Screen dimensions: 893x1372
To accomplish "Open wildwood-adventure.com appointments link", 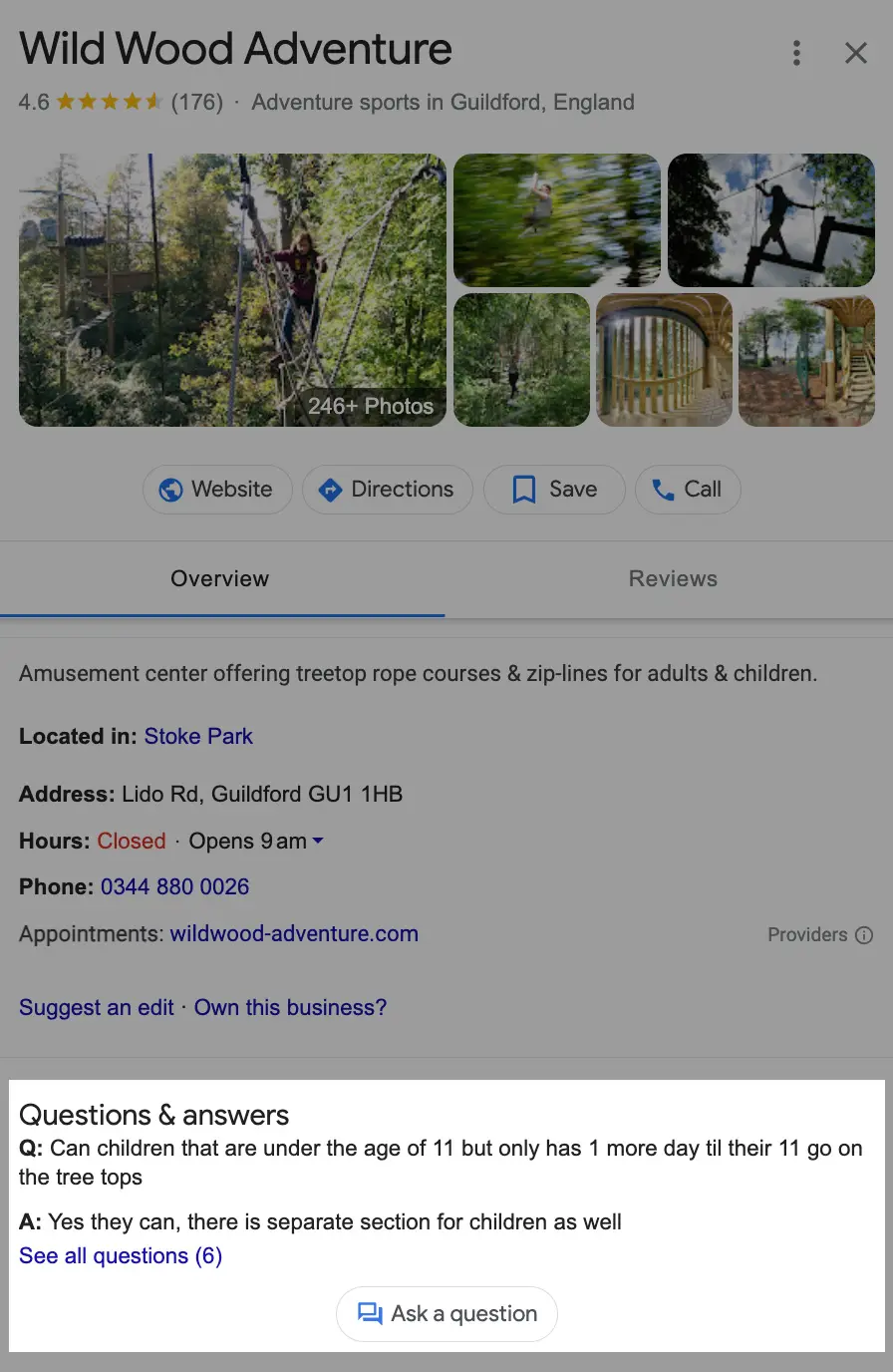I will click(x=294, y=934).
